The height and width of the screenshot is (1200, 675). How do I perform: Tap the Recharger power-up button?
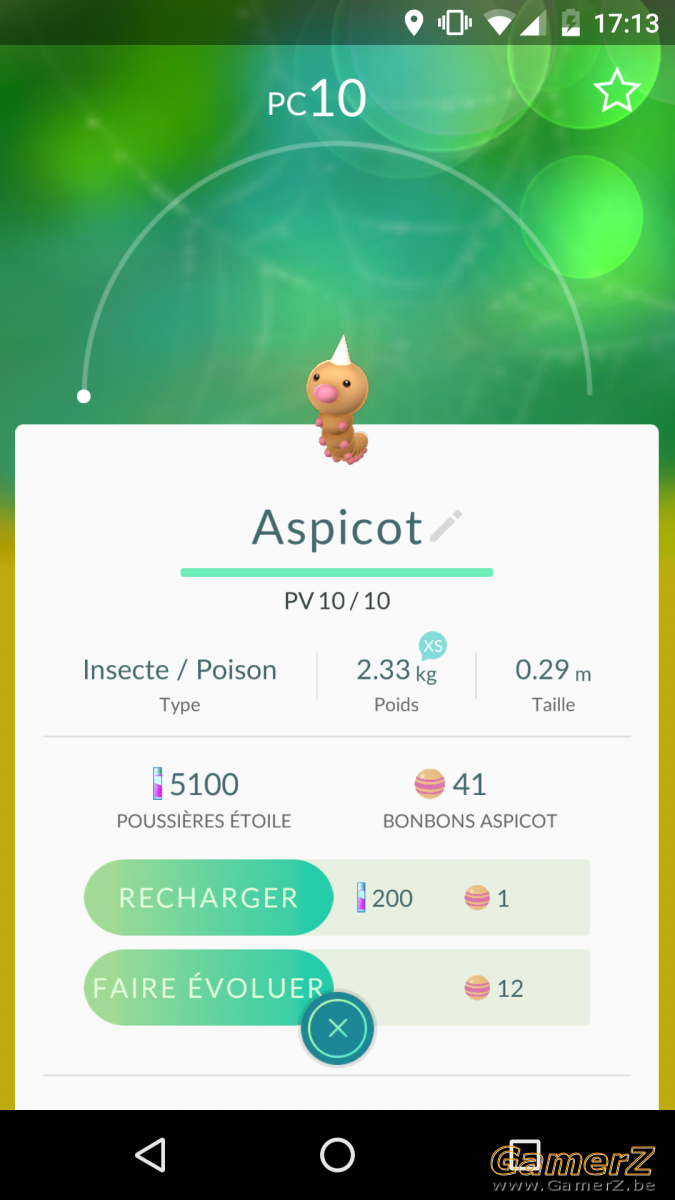(208, 897)
